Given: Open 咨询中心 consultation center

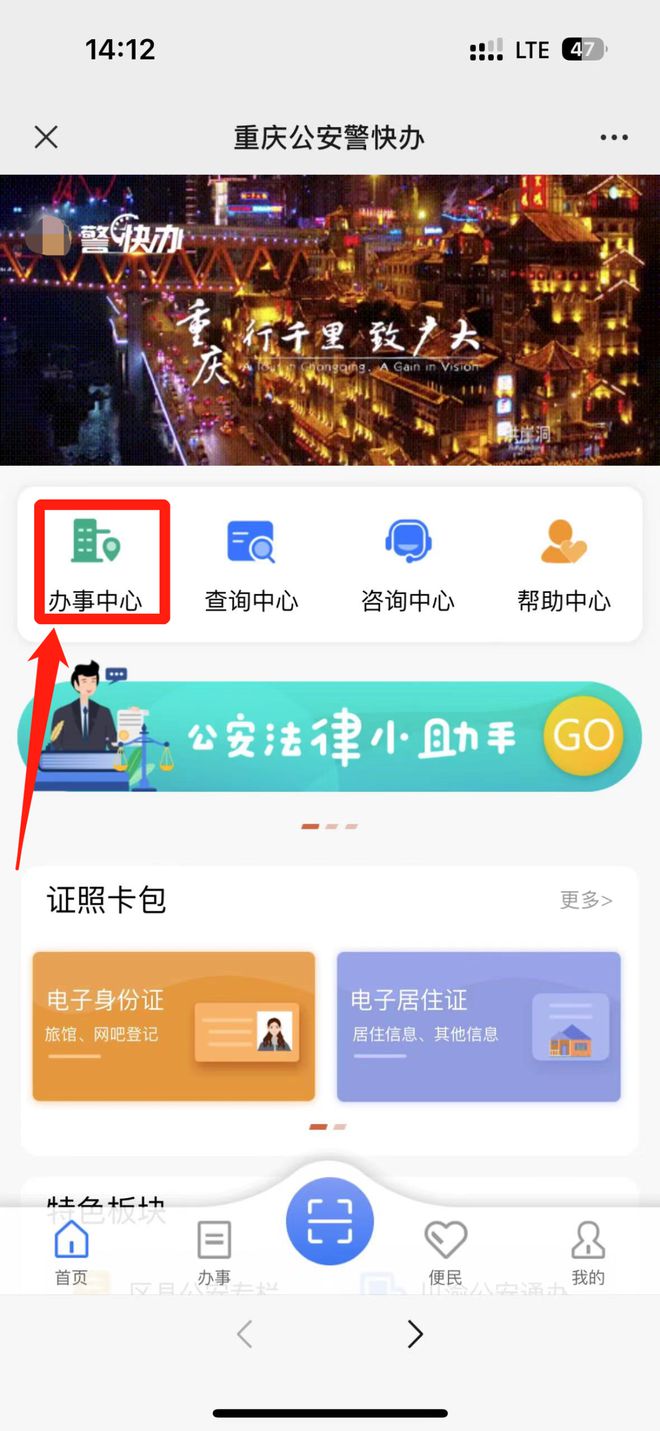Looking at the screenshot, I should pyautogui.click(x=408, y=562).
